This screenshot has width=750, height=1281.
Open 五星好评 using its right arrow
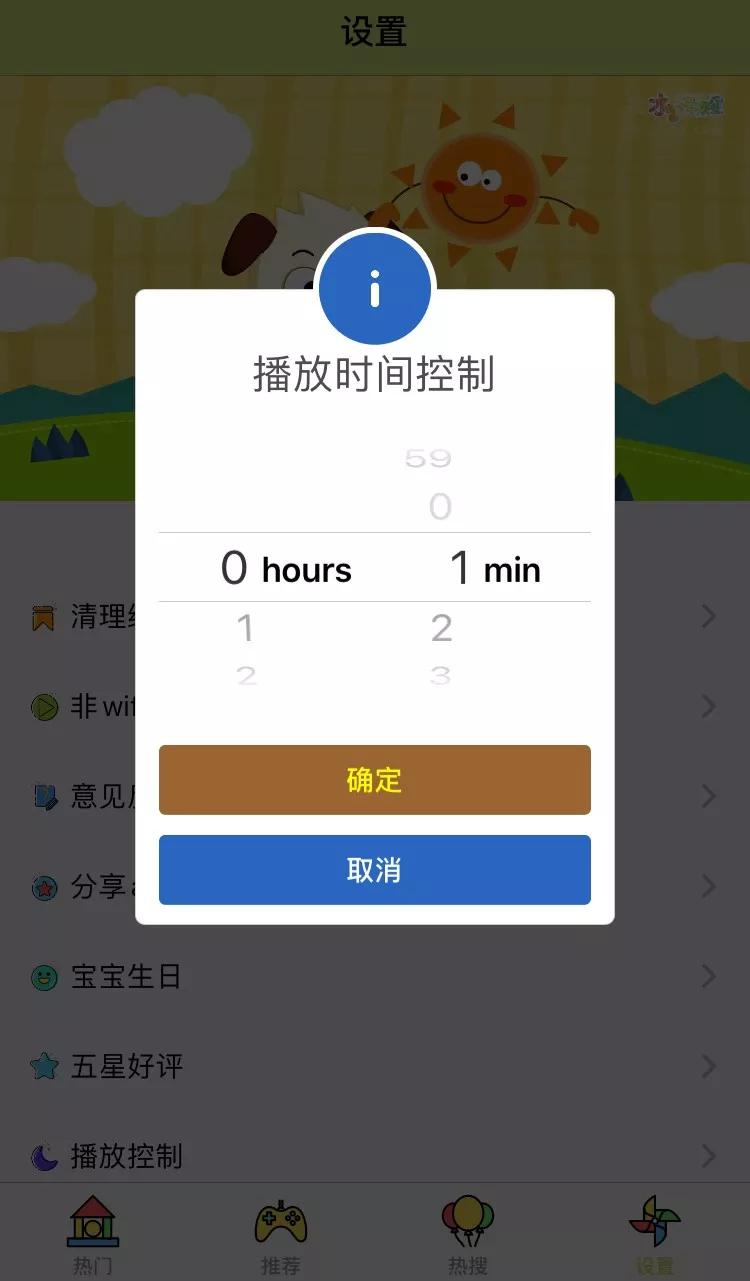point(710,1067)
